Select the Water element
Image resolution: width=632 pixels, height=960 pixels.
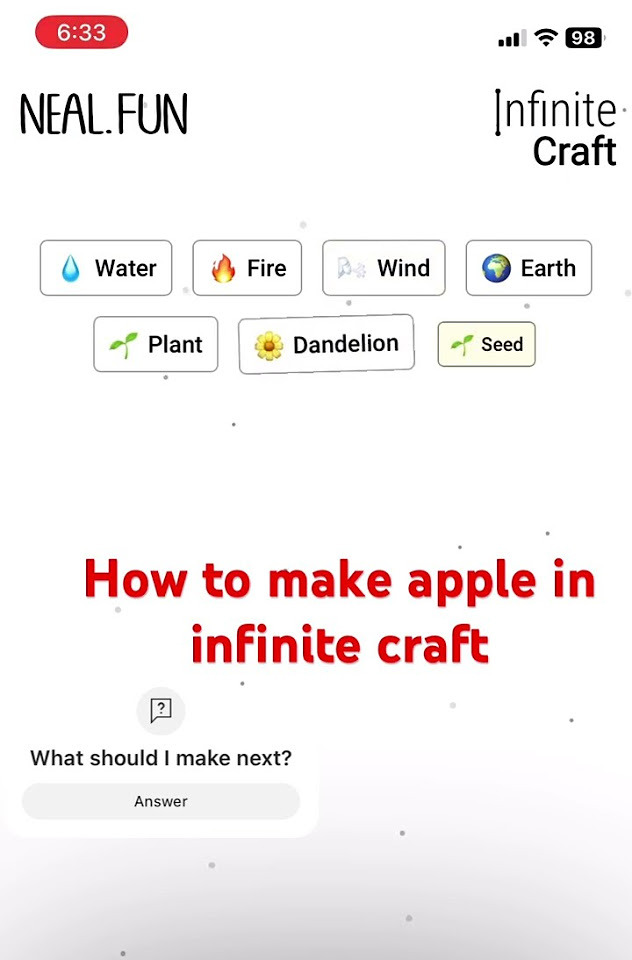[x=106, y=268]
